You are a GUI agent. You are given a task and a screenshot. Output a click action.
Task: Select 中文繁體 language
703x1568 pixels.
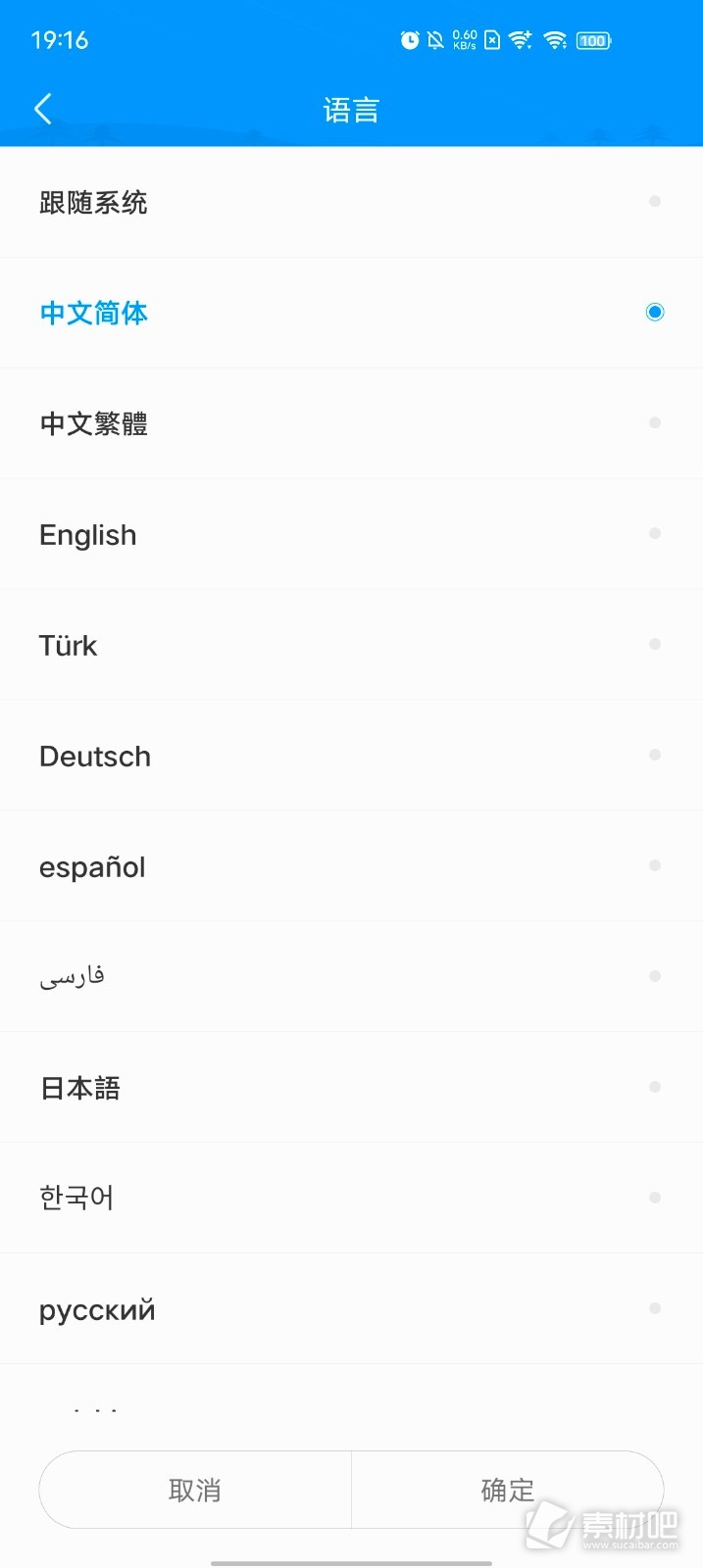[x=351, y=423]
